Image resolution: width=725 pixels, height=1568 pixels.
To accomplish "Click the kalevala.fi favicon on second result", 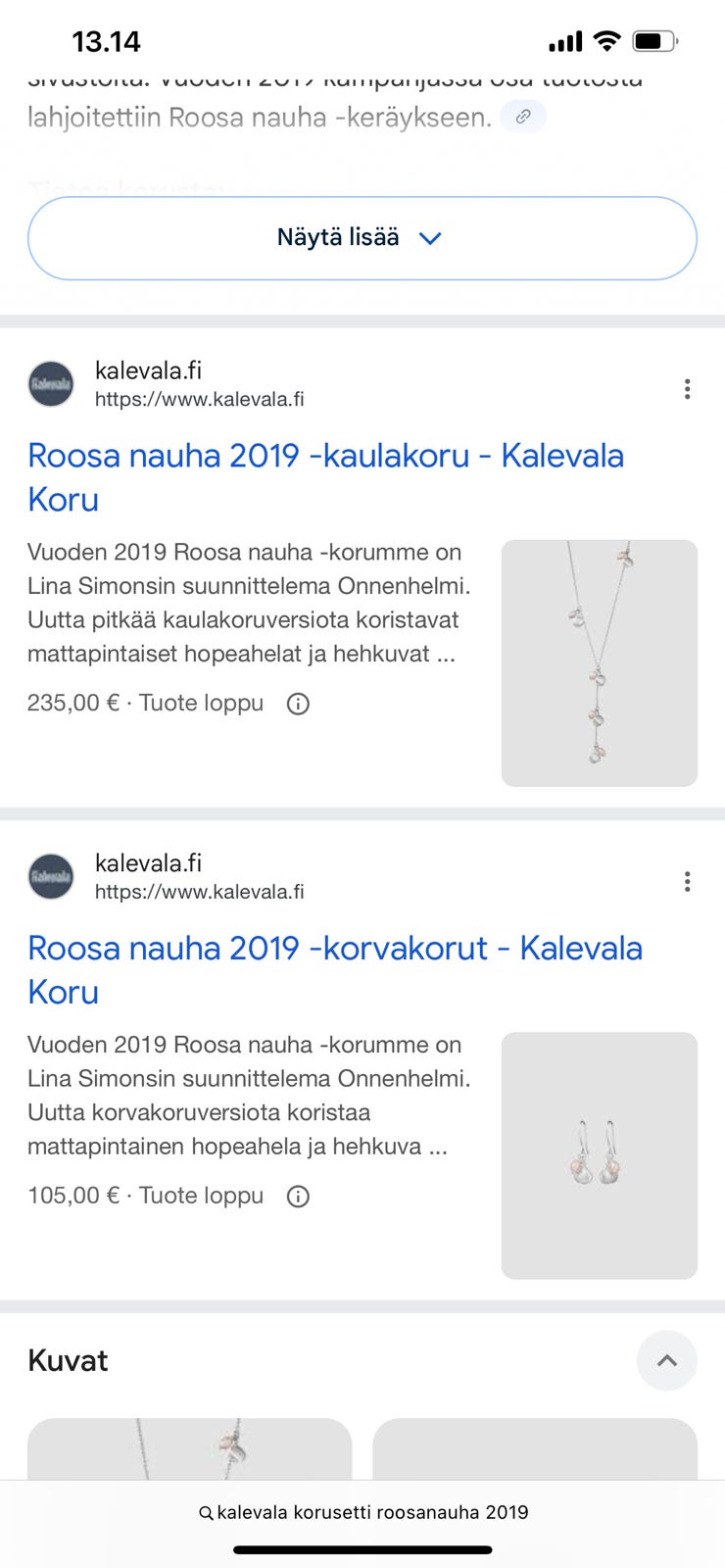I will [51, 877].
